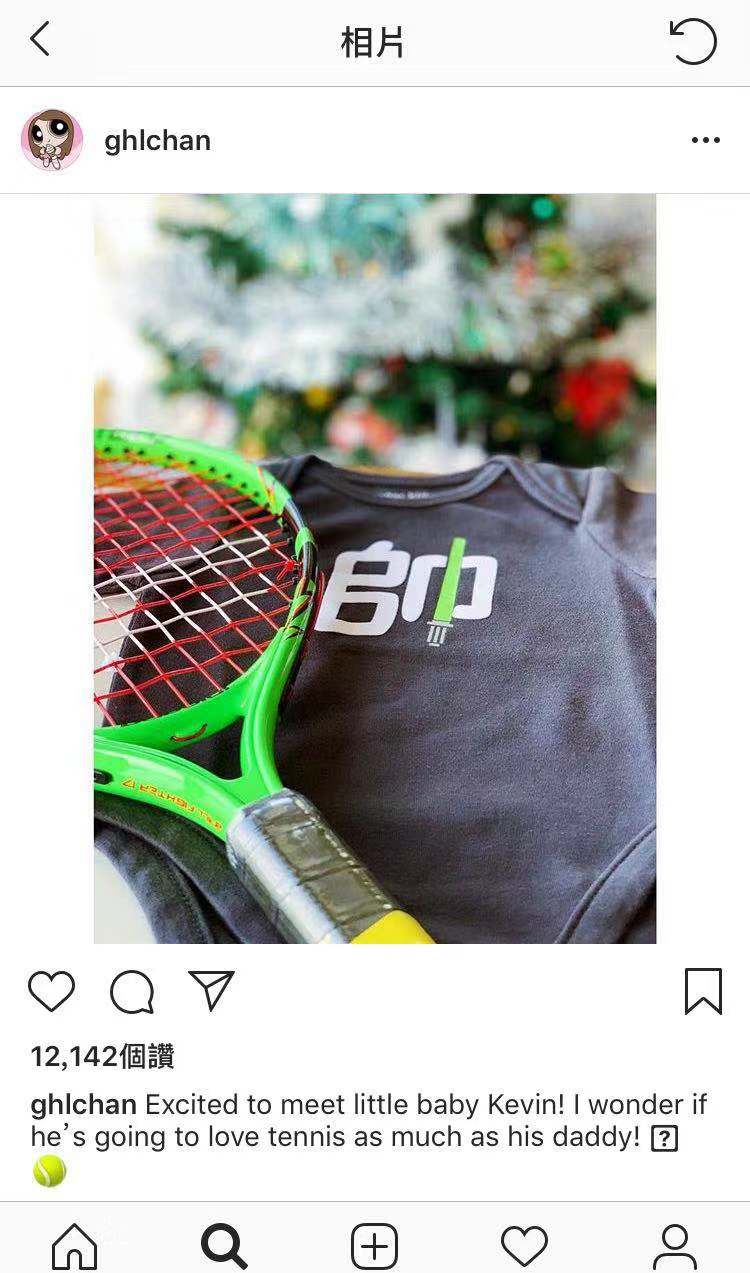Switch to the Search tab

(224, 1246)
